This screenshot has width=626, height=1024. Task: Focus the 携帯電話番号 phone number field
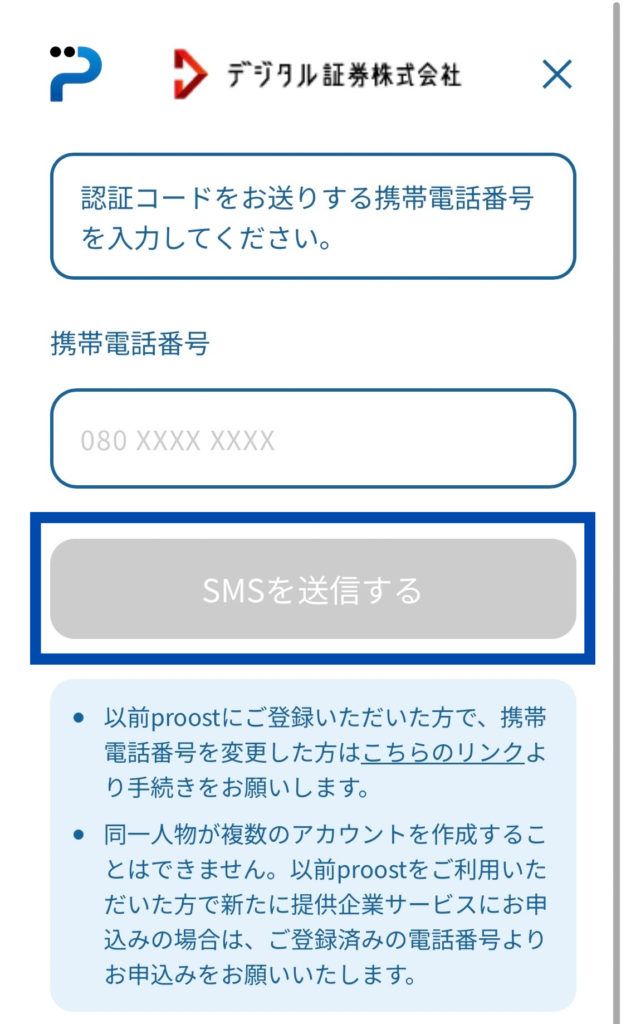coord(313,439)
